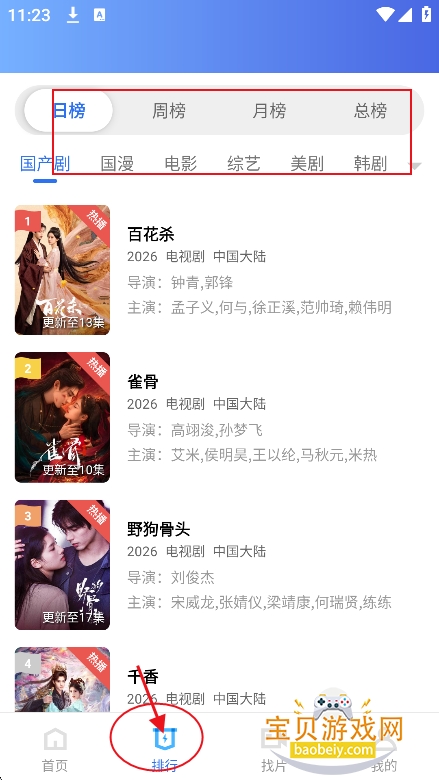Switch to the 国漫 category
Image resolution: width=439 pixels, height=780 pixels.
[x=117, y=163]
